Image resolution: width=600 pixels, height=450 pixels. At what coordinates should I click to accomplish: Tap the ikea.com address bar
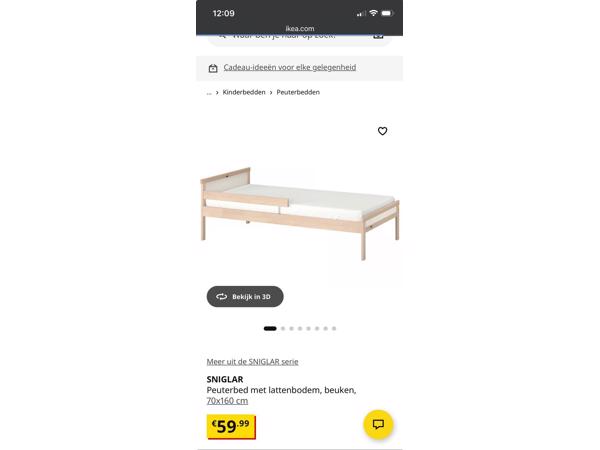pyautogui.click(x=299, y=28)
